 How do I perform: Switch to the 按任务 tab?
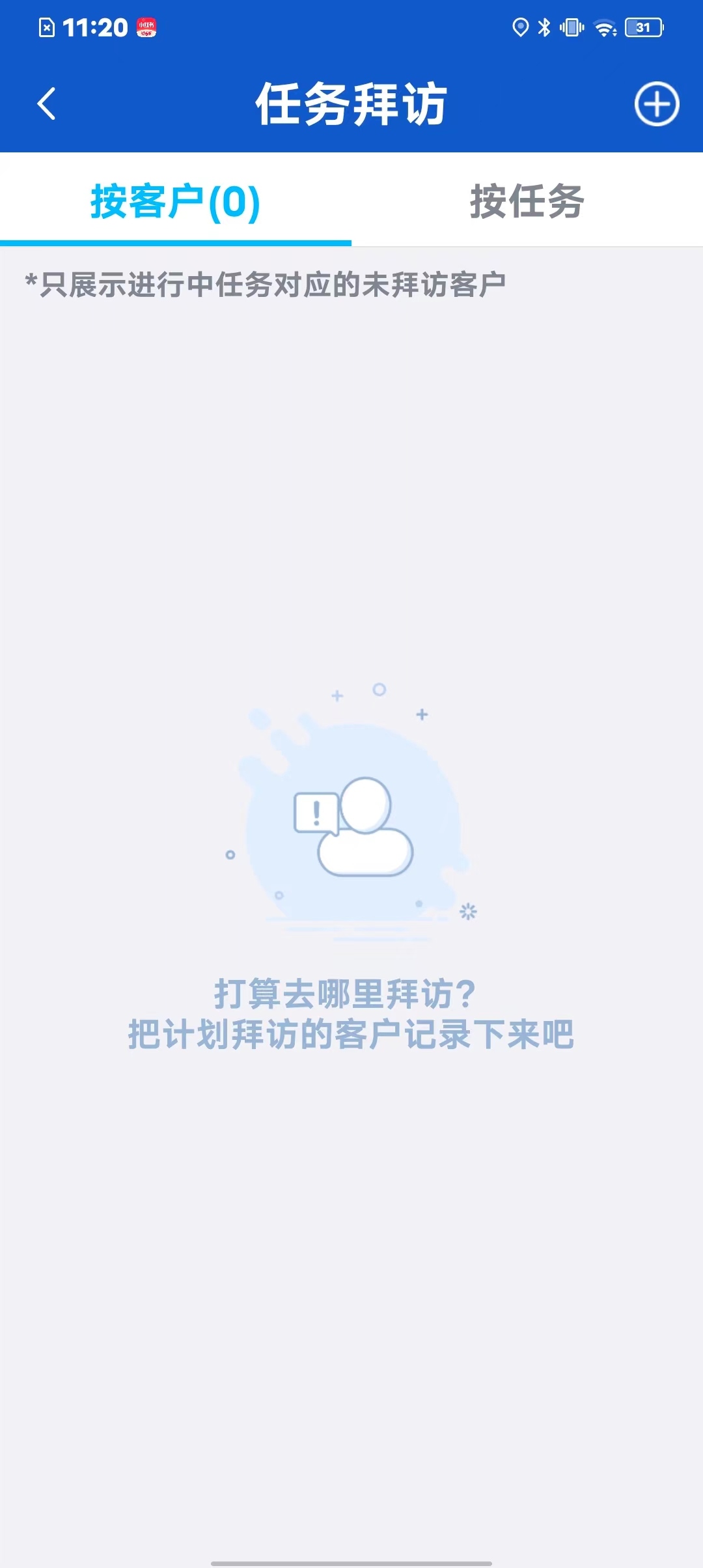pos(527,203)
